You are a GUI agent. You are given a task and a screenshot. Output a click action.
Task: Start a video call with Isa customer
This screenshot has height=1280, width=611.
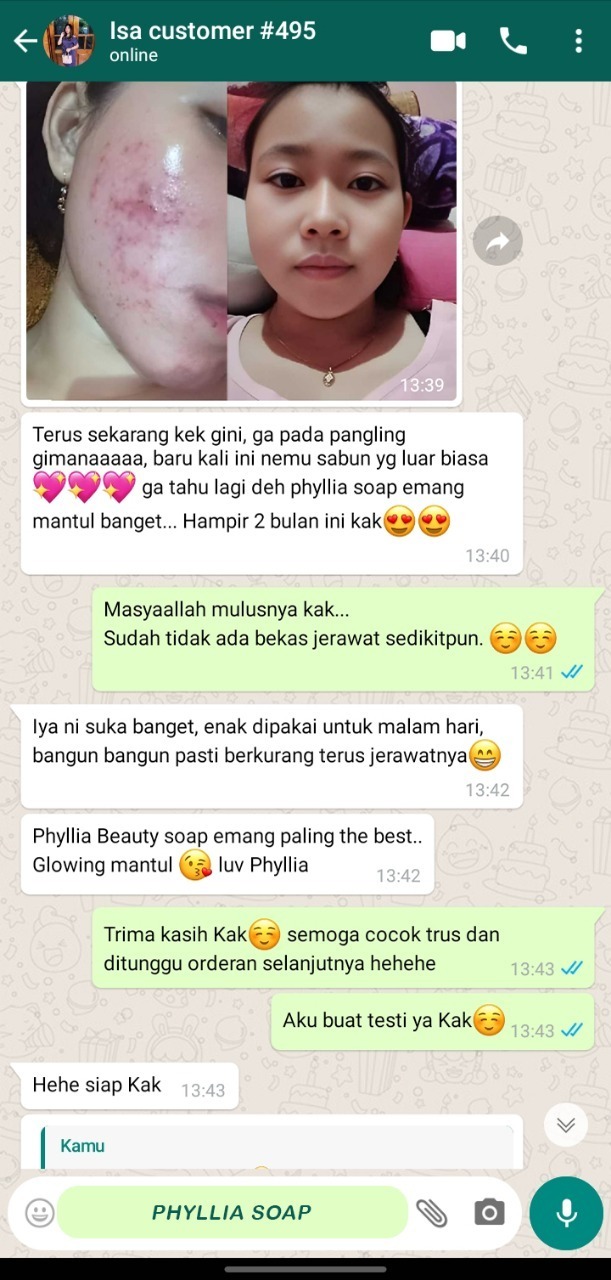point(448,41)
